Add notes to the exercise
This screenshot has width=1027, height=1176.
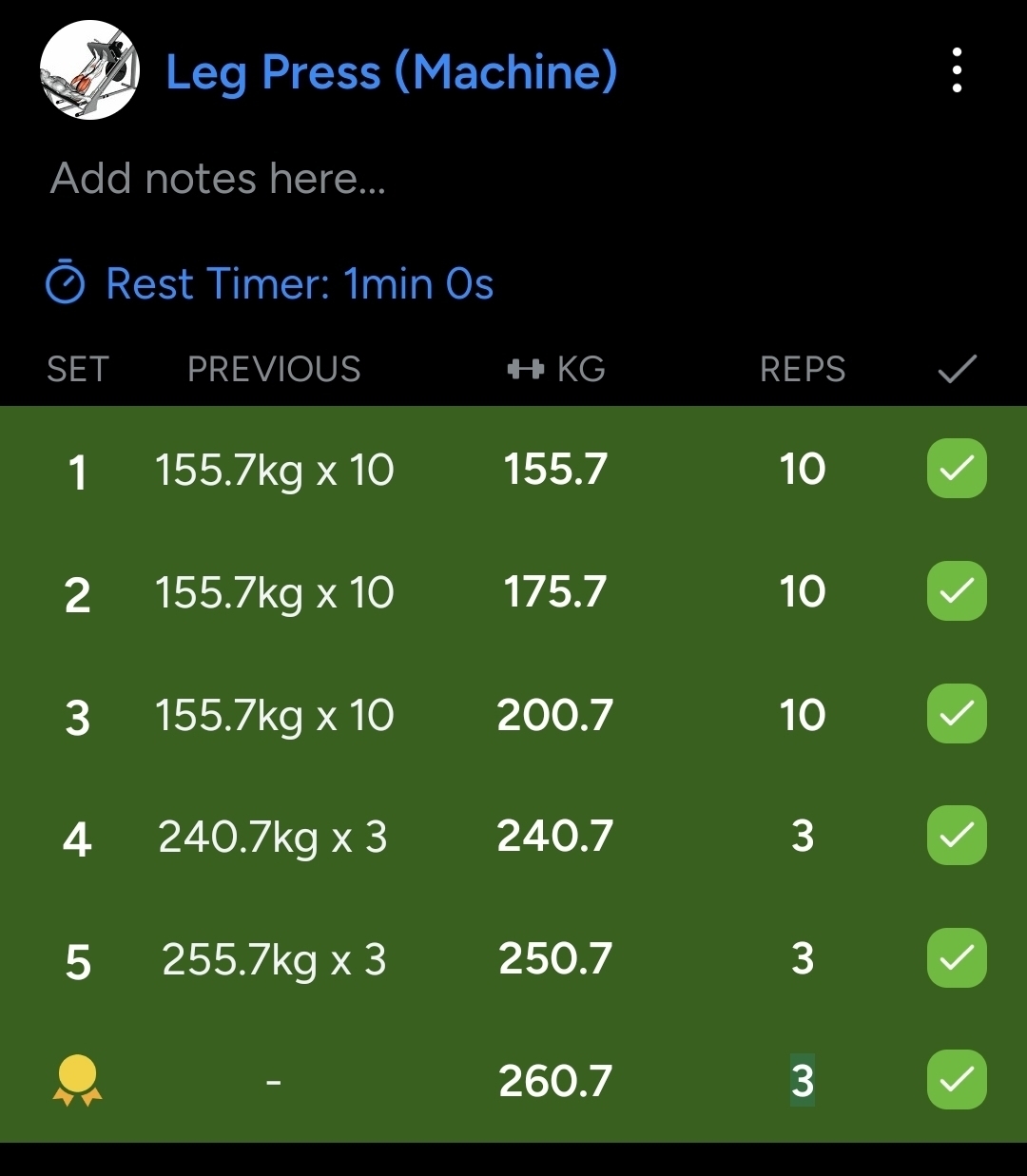click(219, 178)
